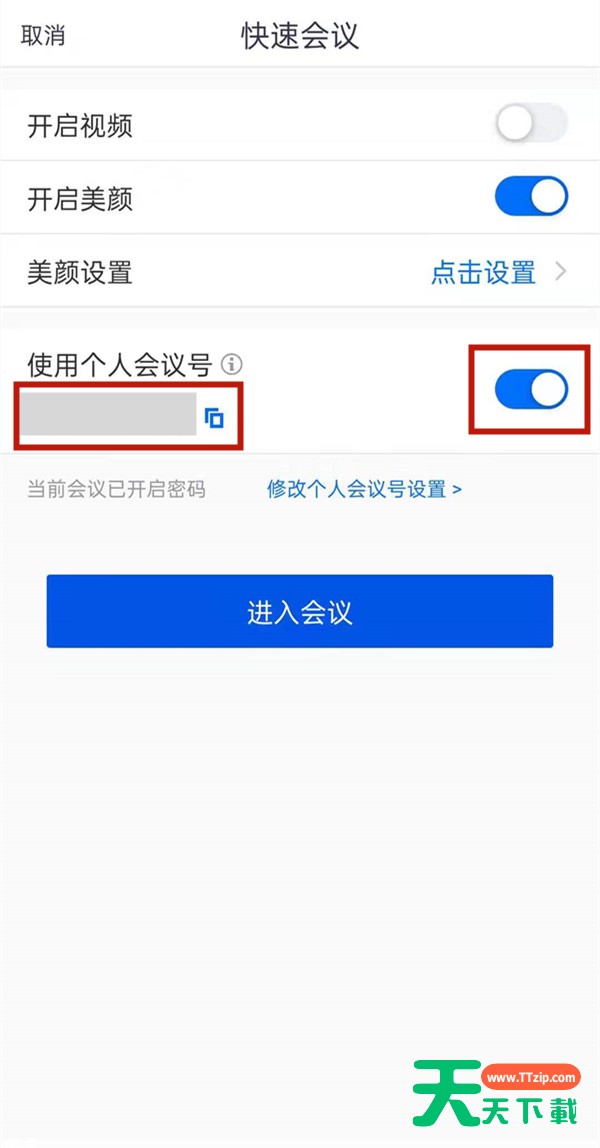
Task: Copy the personal meeting number
Action: (214, 418)
